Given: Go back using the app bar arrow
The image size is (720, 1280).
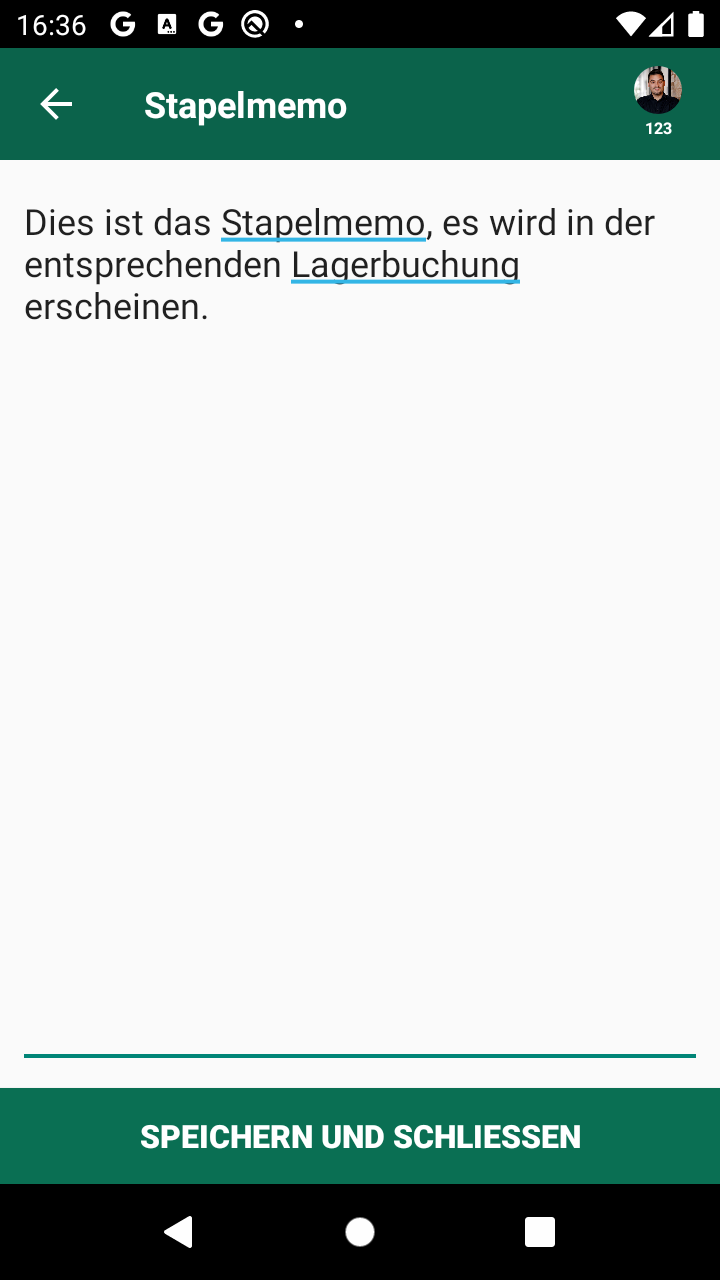Looking at the screenshot, I should pyautogui.click(x=56, y=104).
